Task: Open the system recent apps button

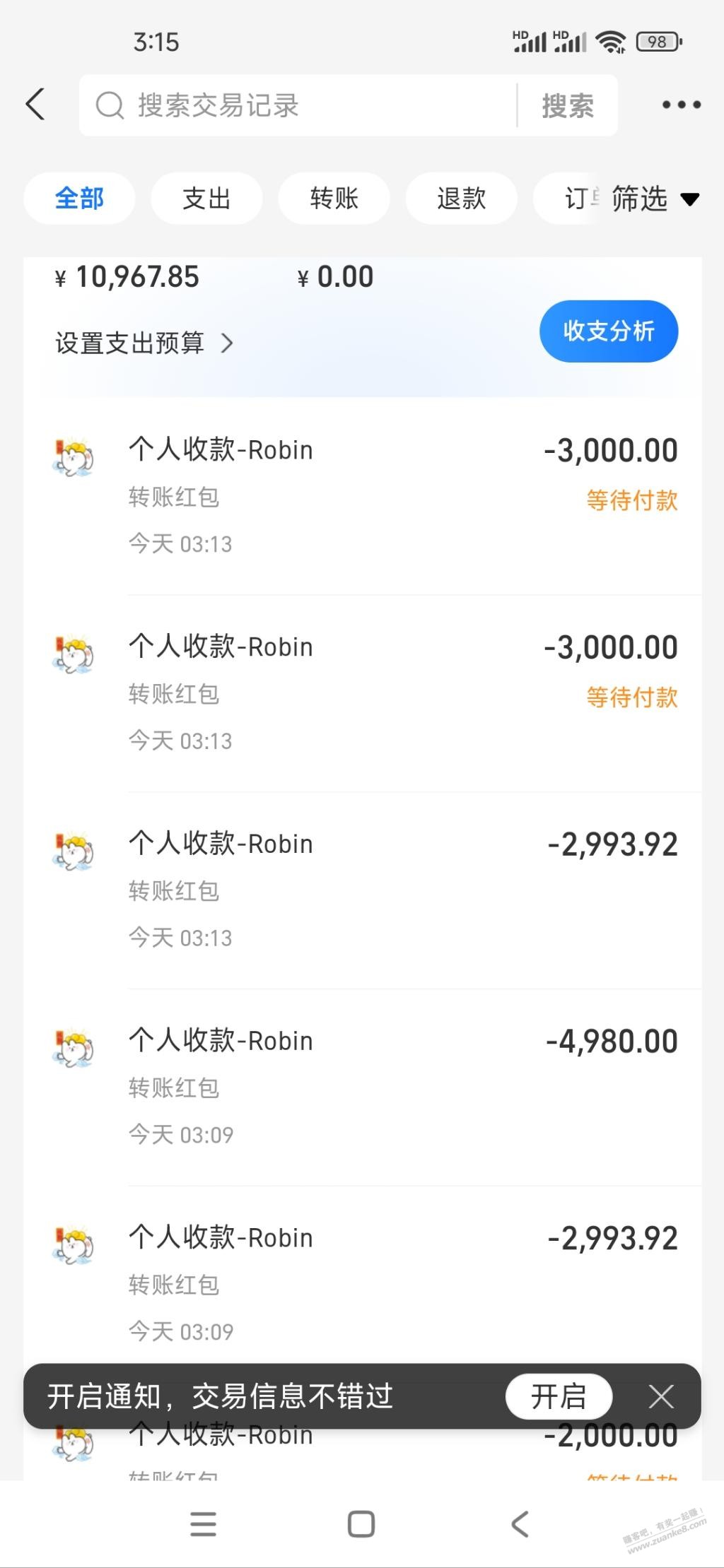Action: click(203, 1523)
